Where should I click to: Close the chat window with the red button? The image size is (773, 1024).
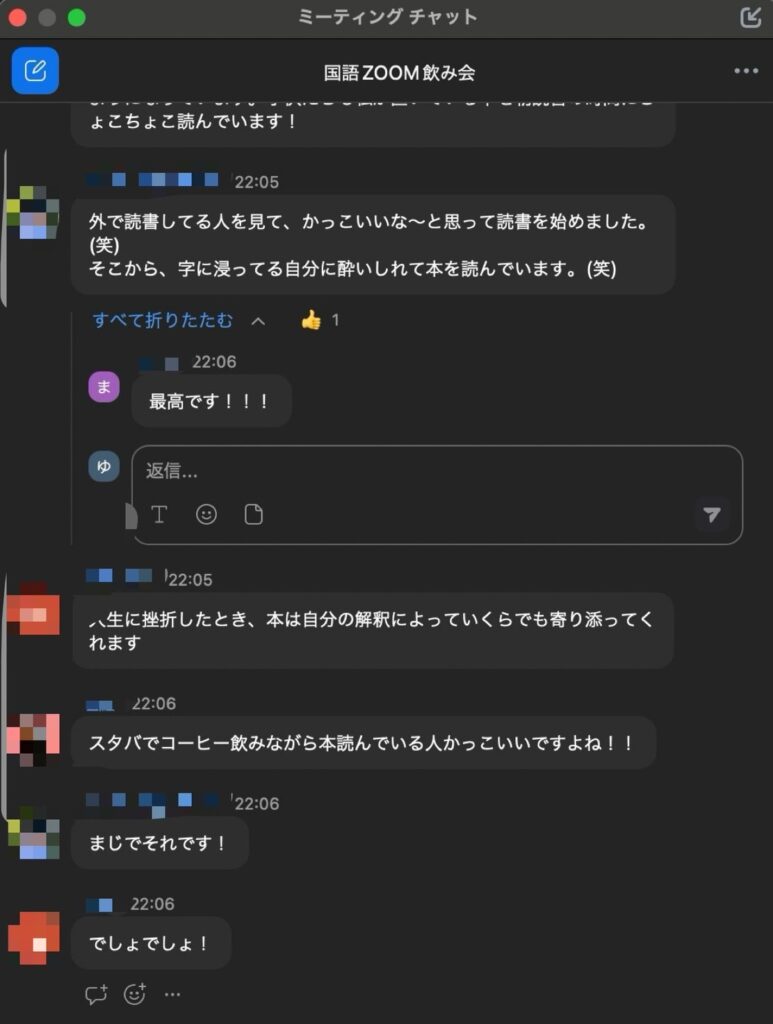[17, 17]
